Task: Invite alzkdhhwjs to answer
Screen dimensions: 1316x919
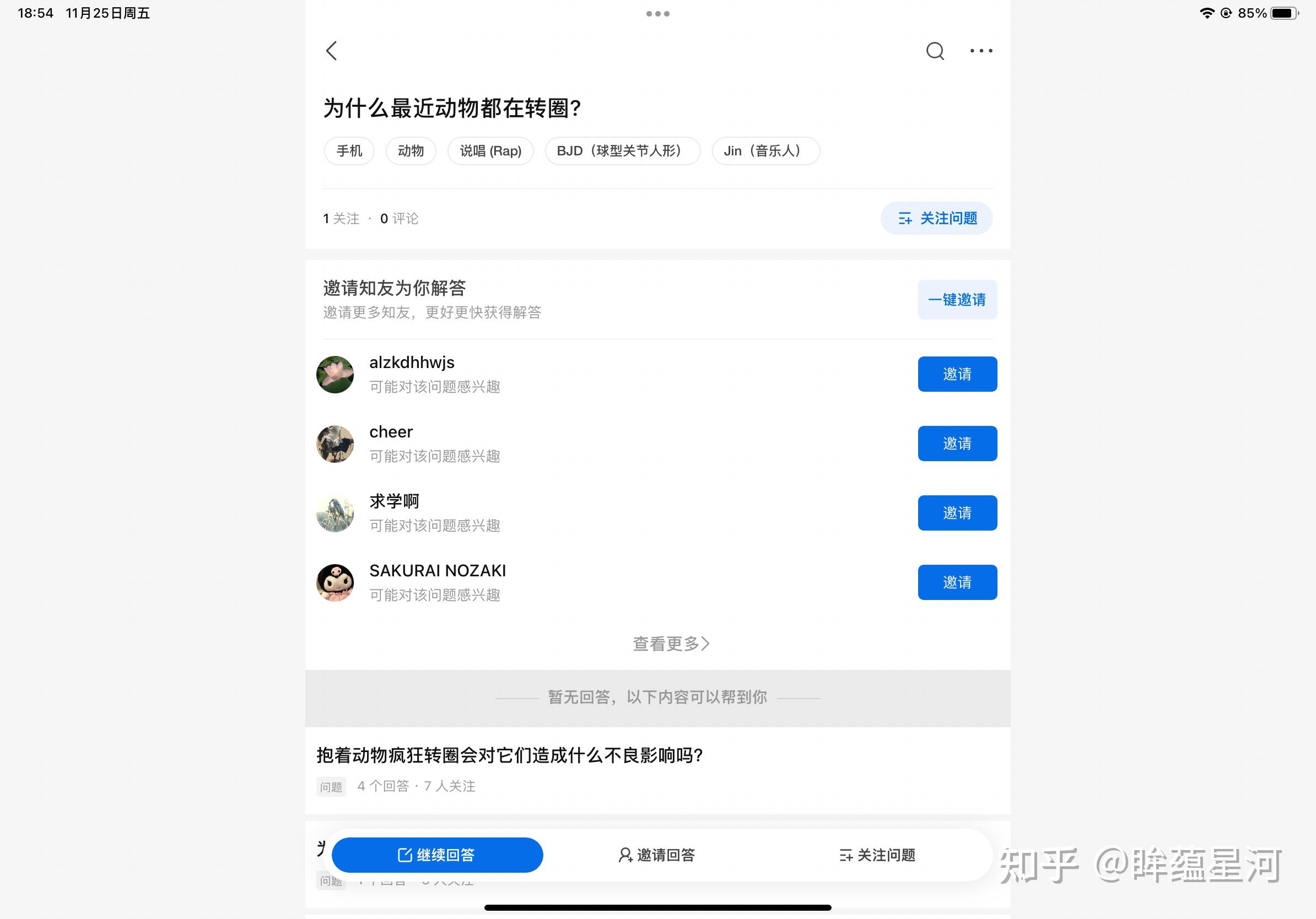Action: pyautogui.click(x=957, y=374)
